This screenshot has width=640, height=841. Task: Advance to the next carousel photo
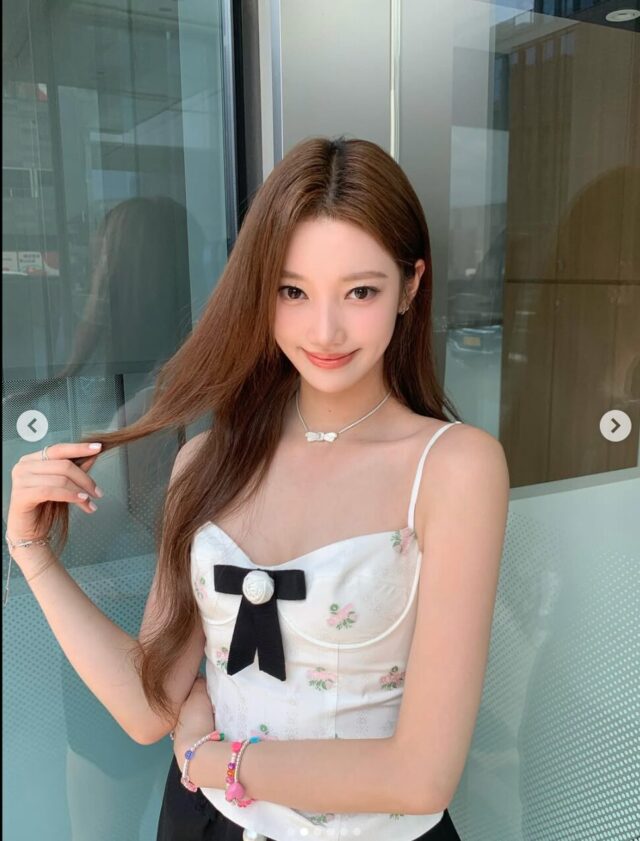coord(615,426)
